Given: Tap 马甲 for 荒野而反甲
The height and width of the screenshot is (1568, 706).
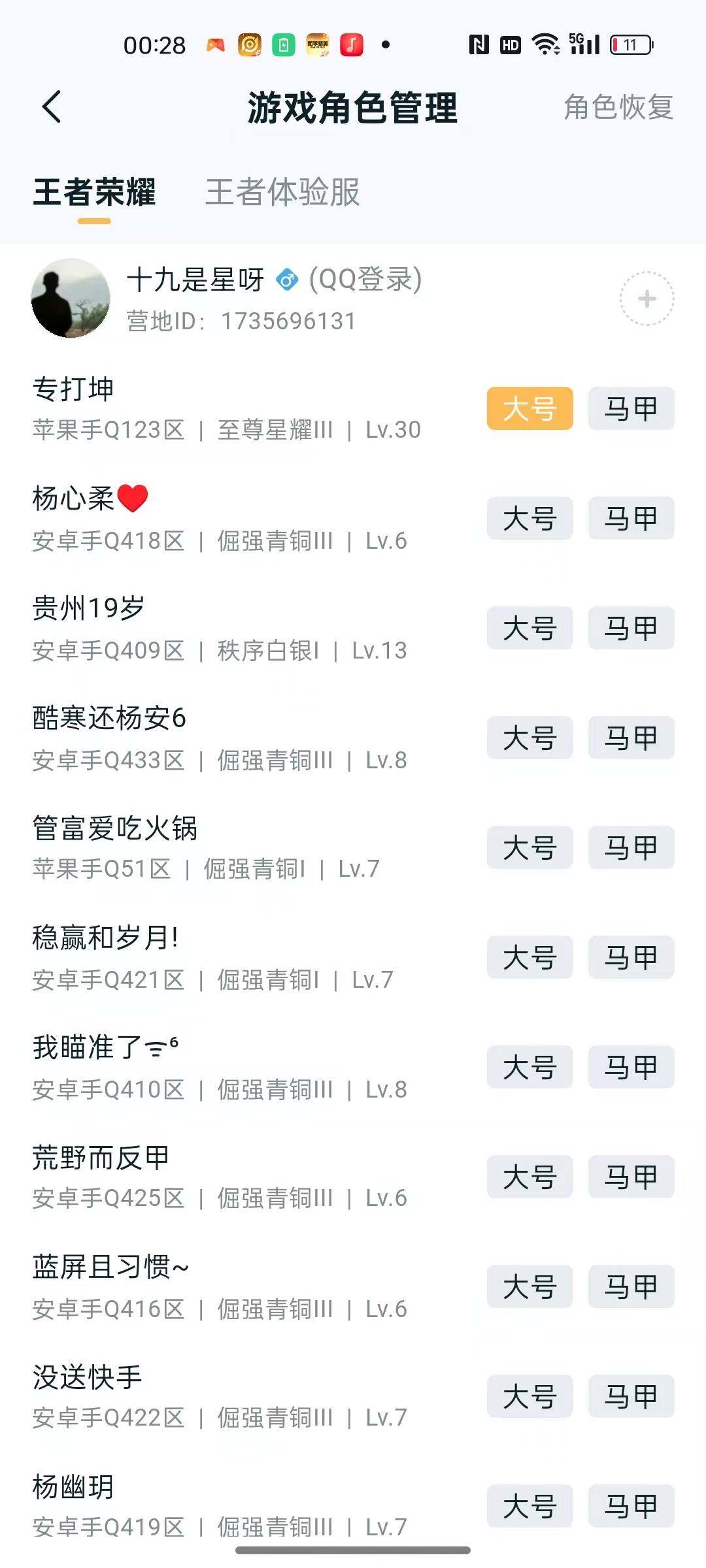Looking at the screenshot, I should [x=630, y=1177].
